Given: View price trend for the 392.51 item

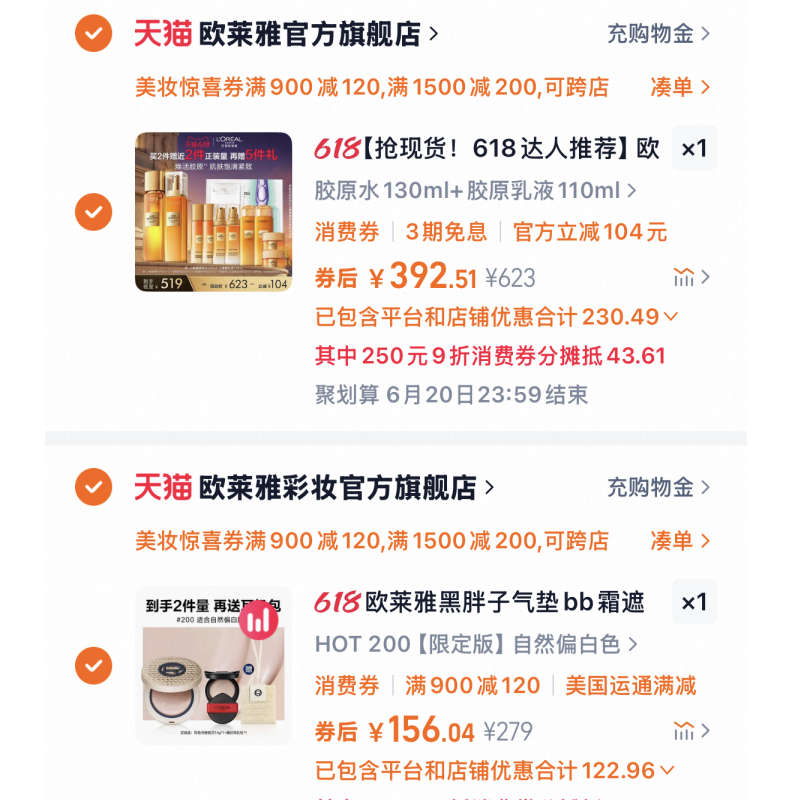Looking at the screenshot, I should click(x=691, y=277).
